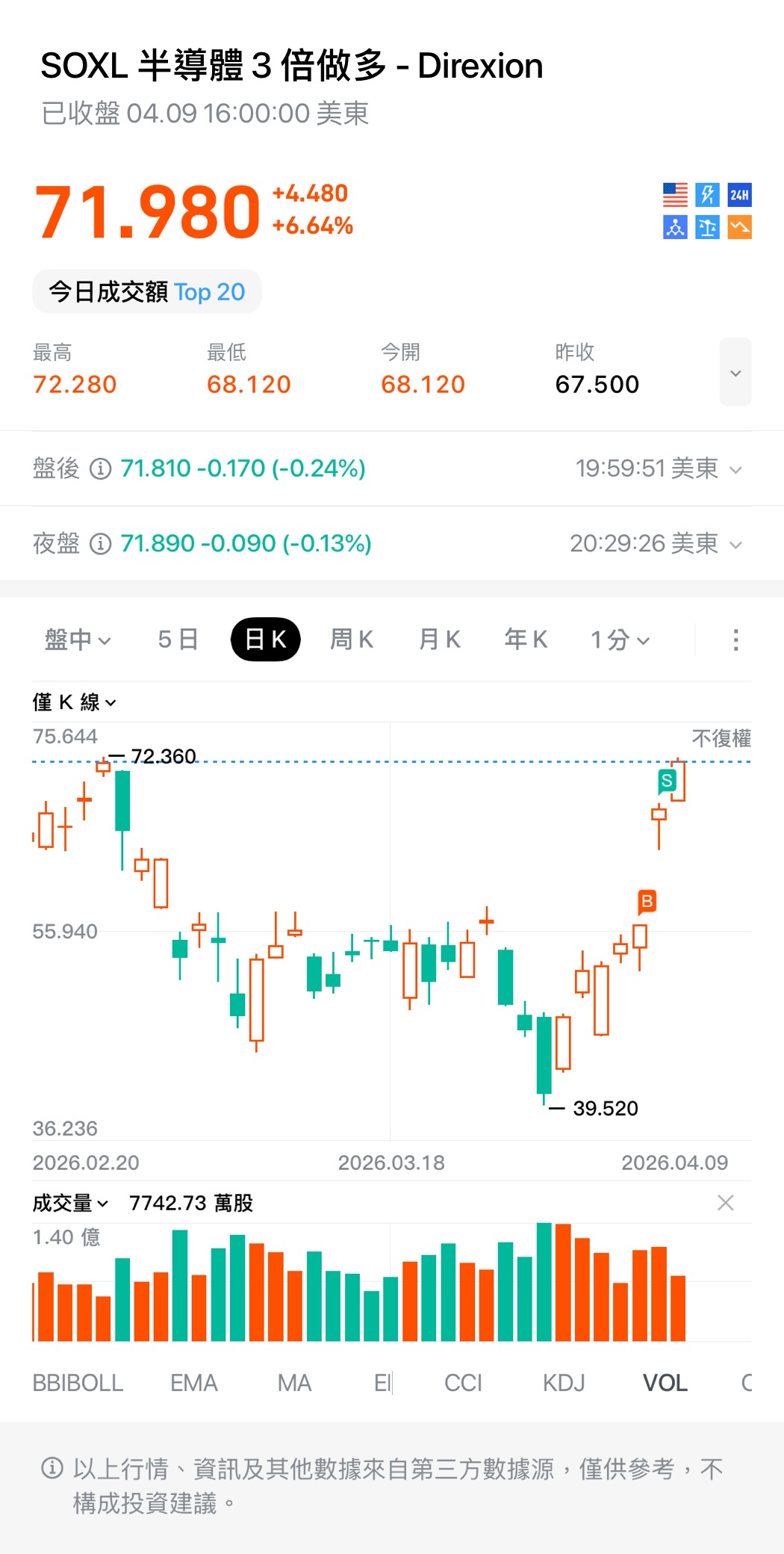Open the 今日成交額 Top 20 chip
The height and width of the screenshot is (1554, 784).
pyautogui.click(x=147, y=292)
